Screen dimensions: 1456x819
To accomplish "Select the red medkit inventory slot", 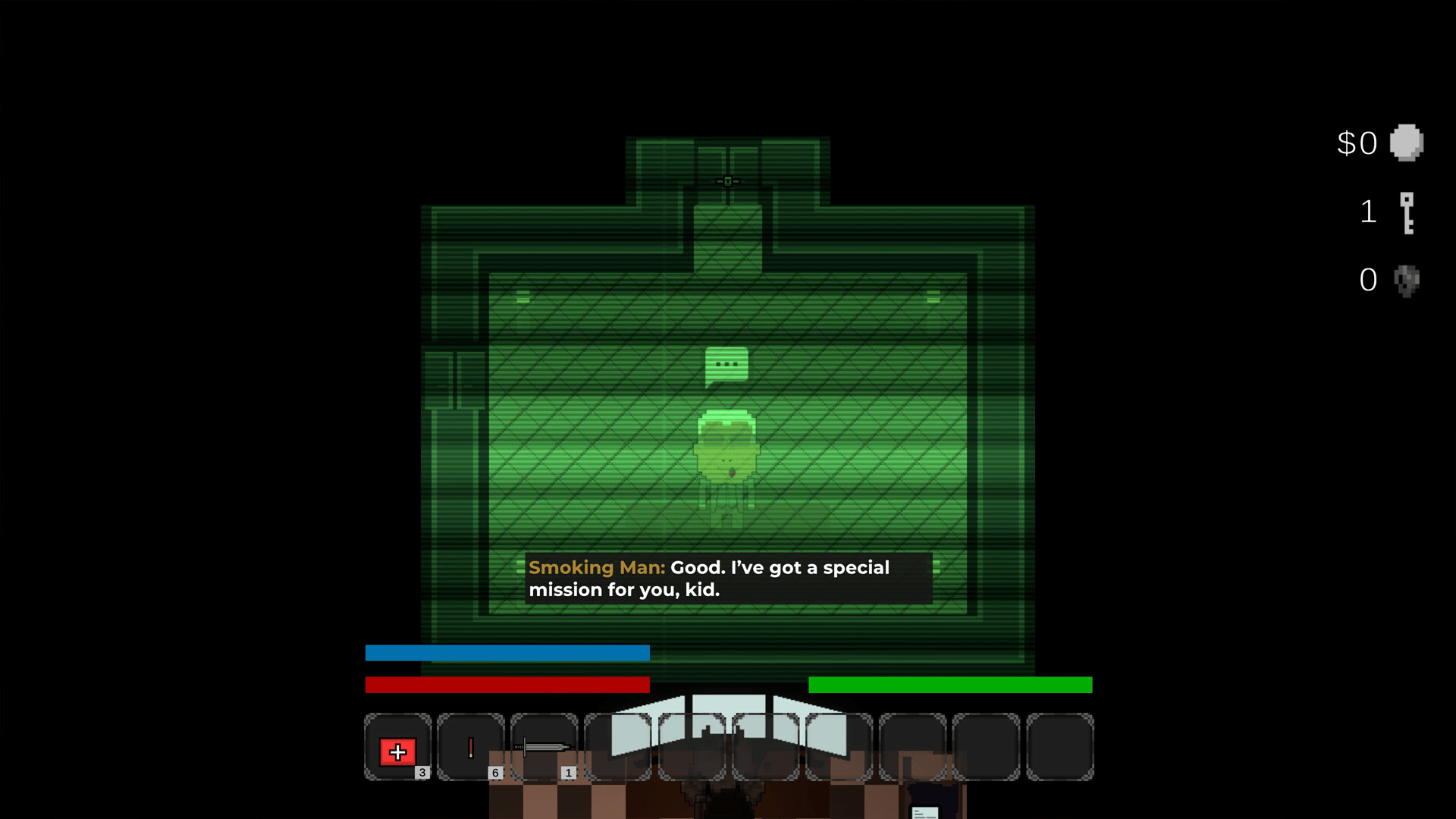I will click(397, 748).
